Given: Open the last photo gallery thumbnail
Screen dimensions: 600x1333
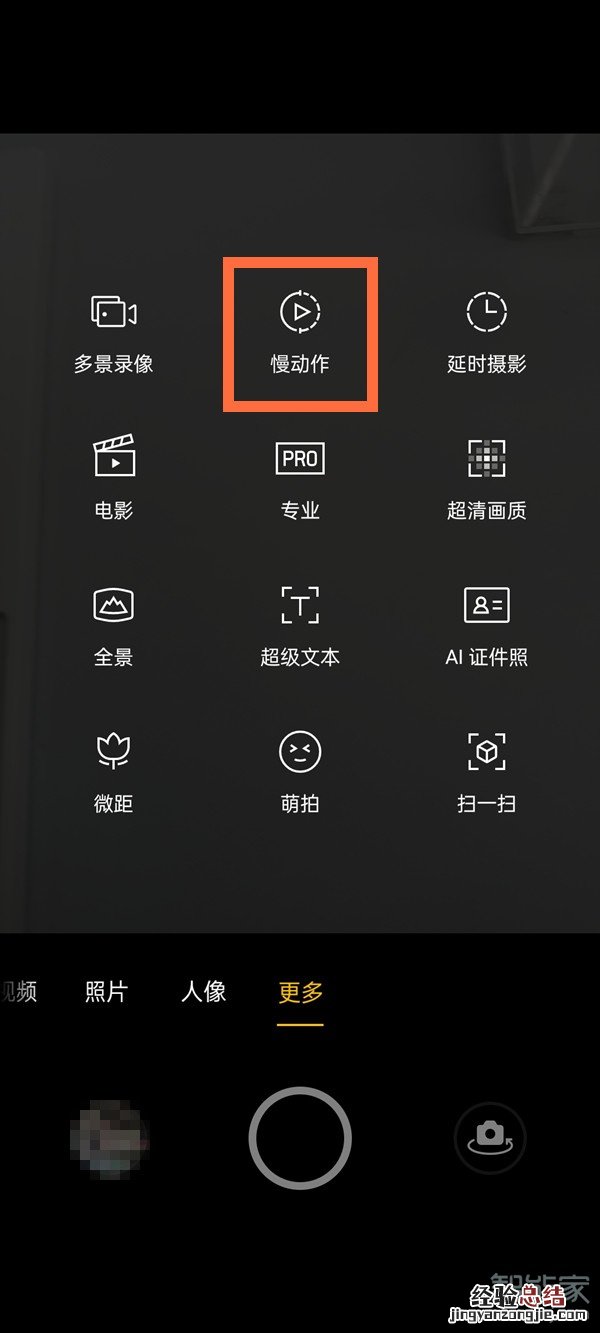Looking at the screenshot, I should click(109, 1138).
